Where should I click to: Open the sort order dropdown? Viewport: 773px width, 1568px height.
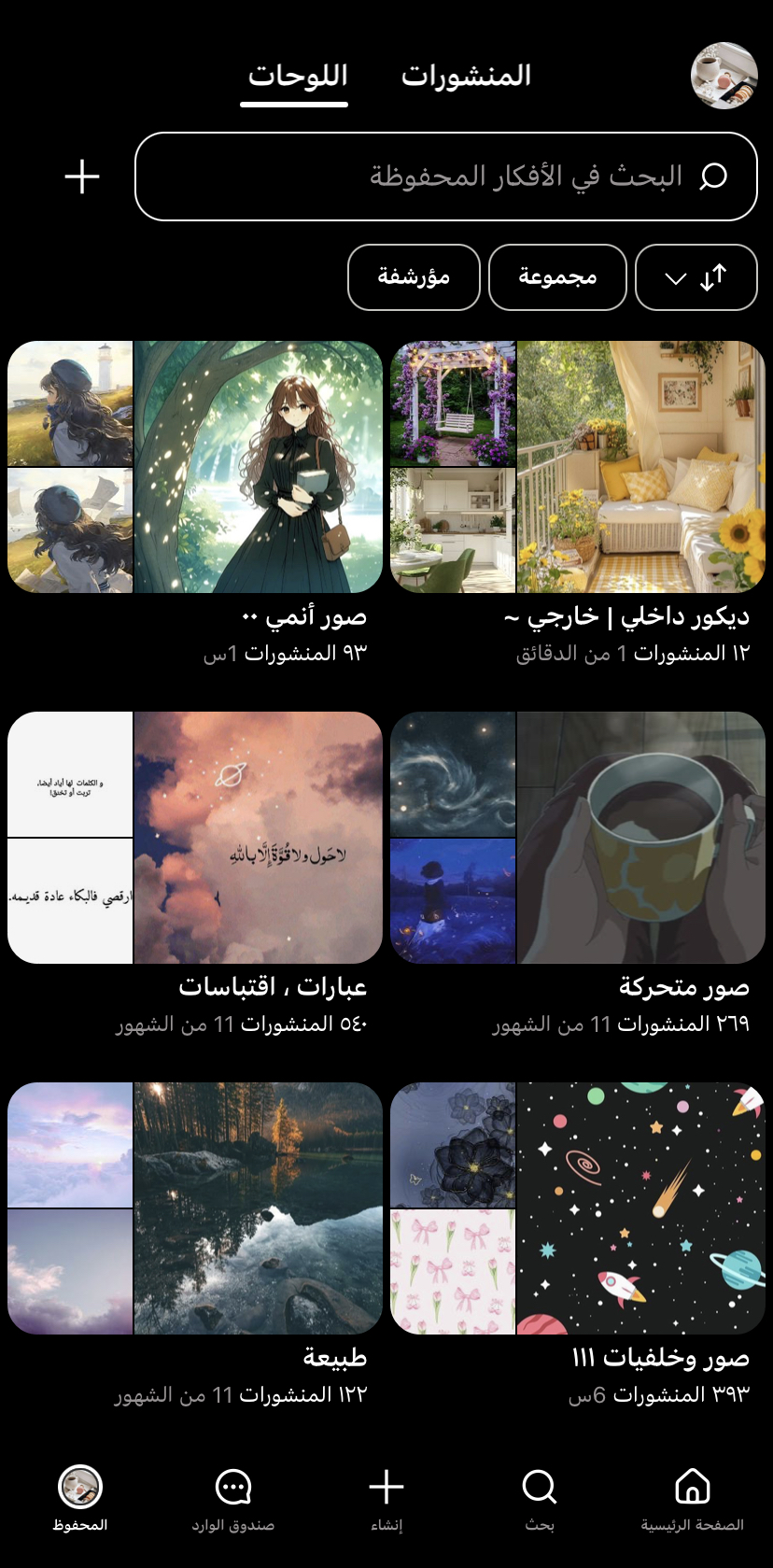(x=696, y=277)
